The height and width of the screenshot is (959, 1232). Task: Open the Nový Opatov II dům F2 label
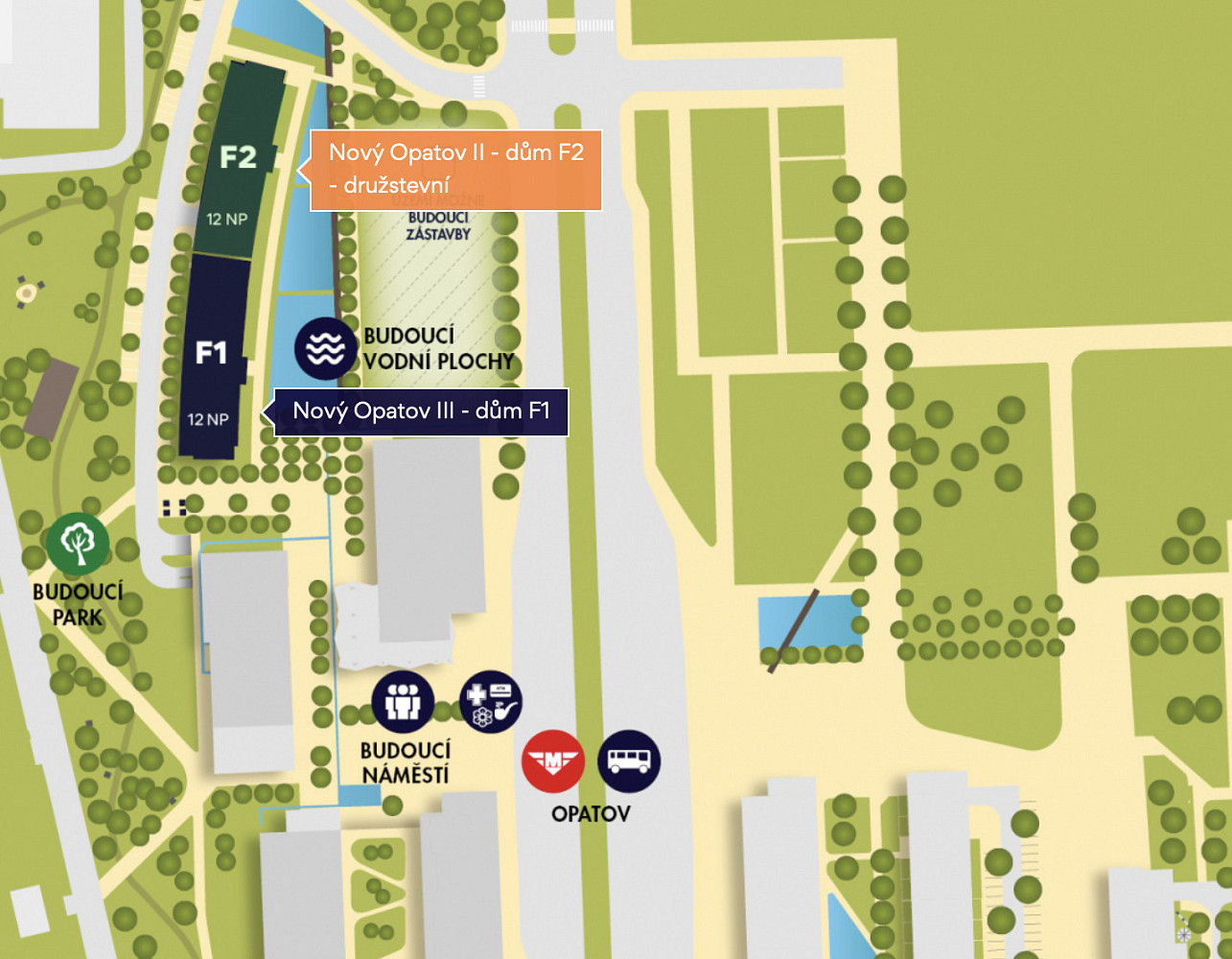(x=455, y=169)
